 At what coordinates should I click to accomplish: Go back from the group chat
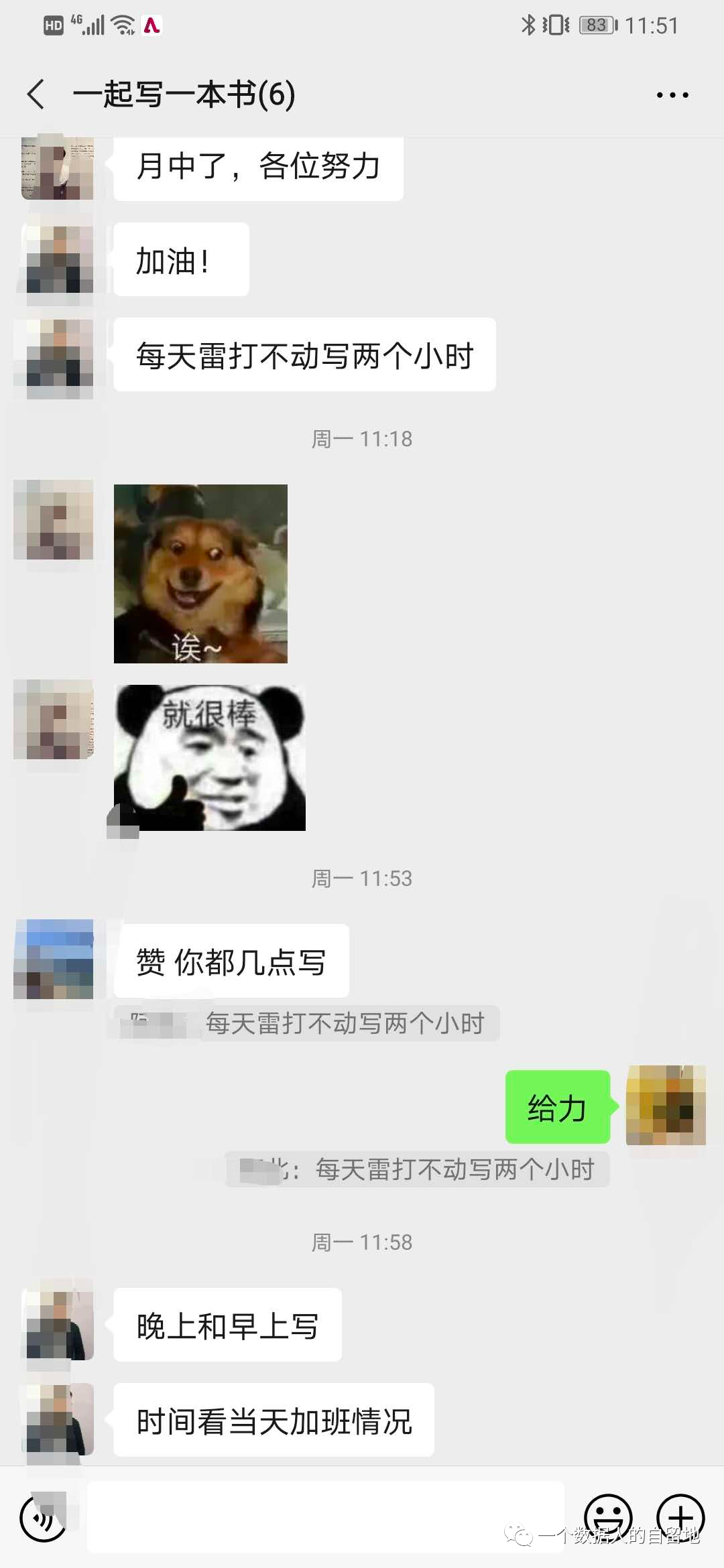36,94
